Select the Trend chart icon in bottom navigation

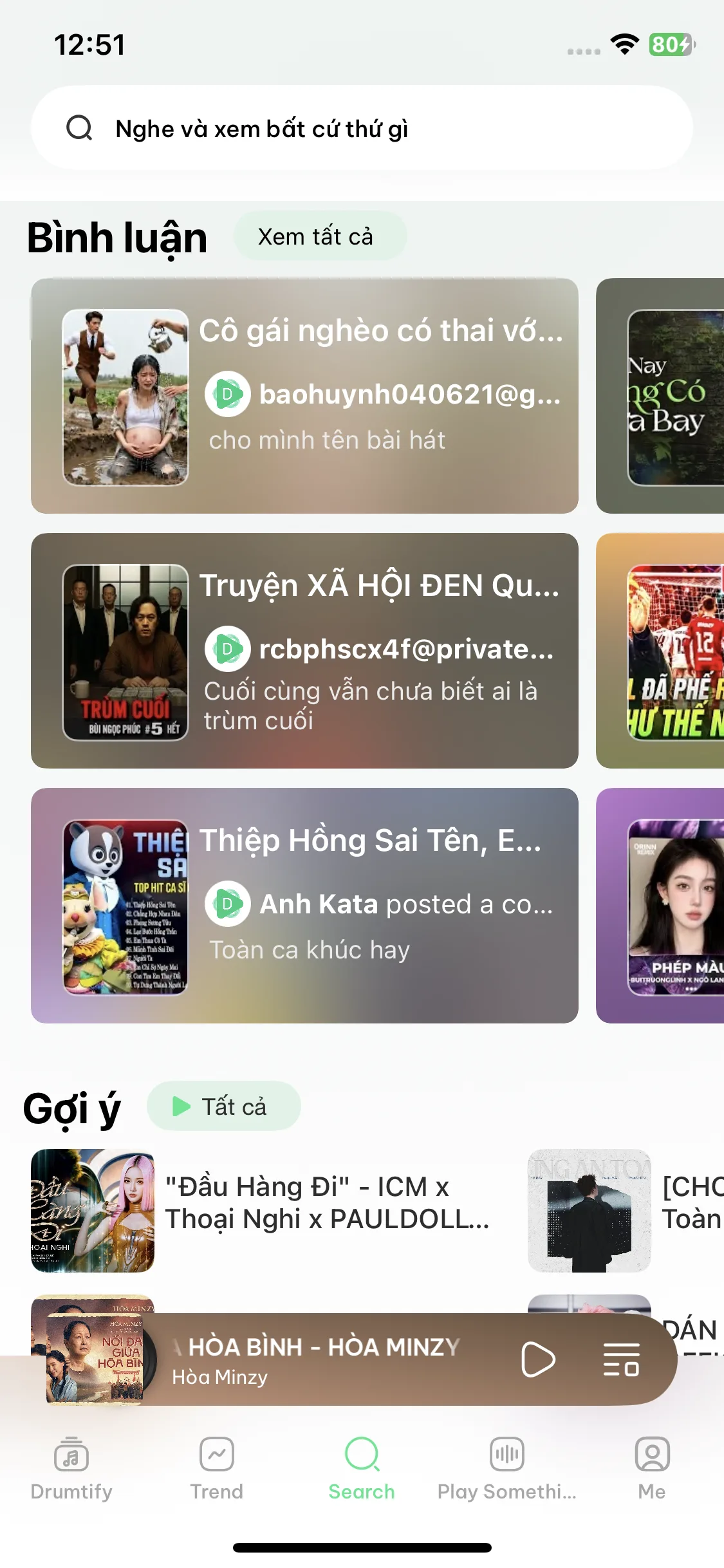pos(217,1455)
